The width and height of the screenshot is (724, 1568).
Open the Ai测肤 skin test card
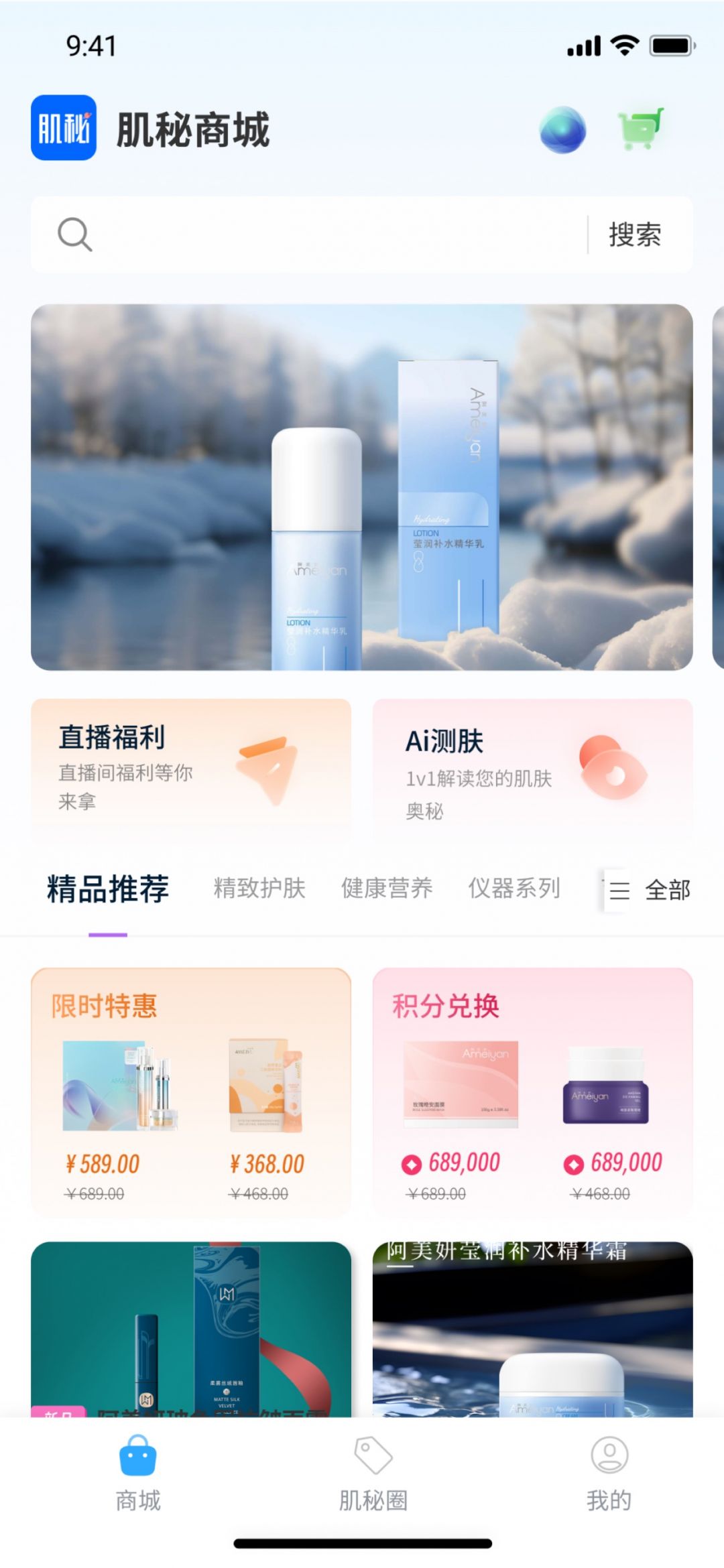(x=532, y=769)
